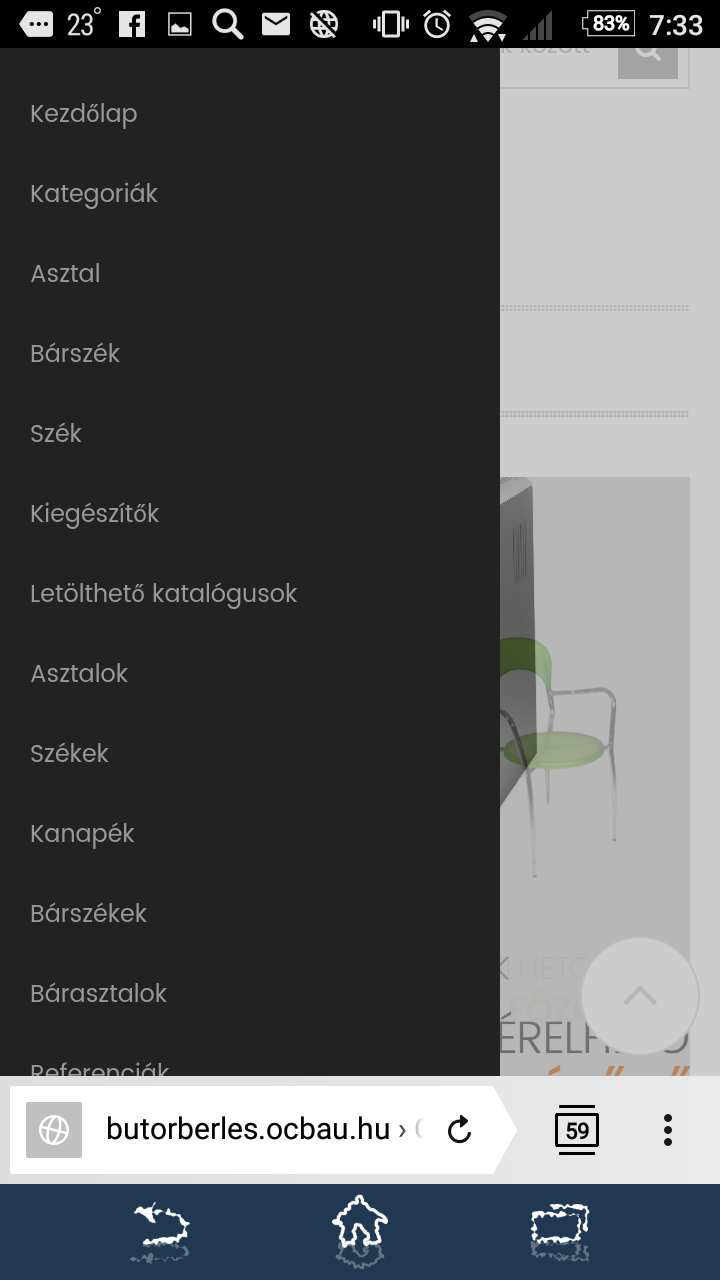720x1280 pixels.
Task: Open the Bárasztalok menu item
Action: (x=98, y=994)
